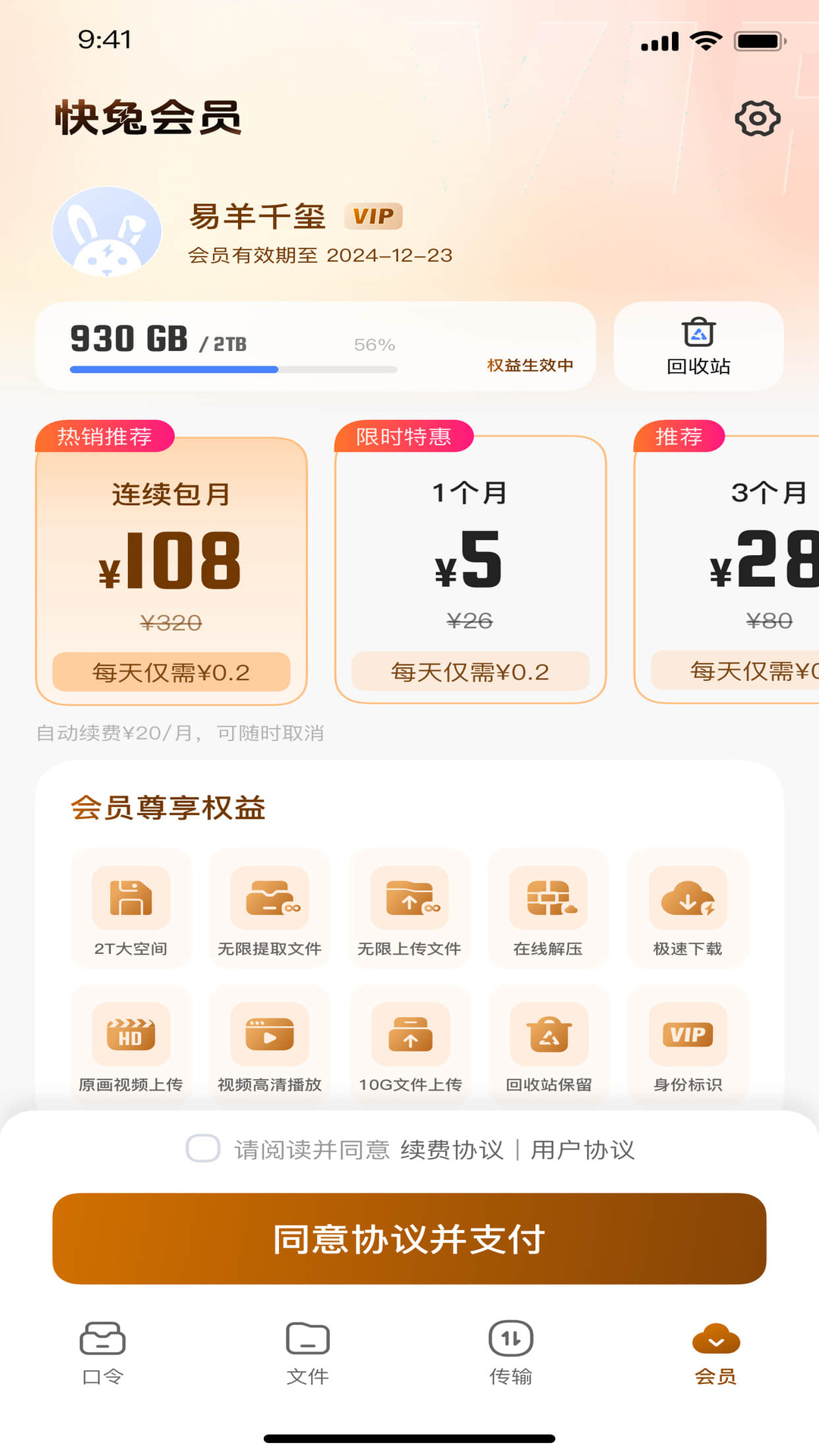819x1456 pixels.
Task: Open the 回收站 recycle bin
Action: click(x=698, y=345)
